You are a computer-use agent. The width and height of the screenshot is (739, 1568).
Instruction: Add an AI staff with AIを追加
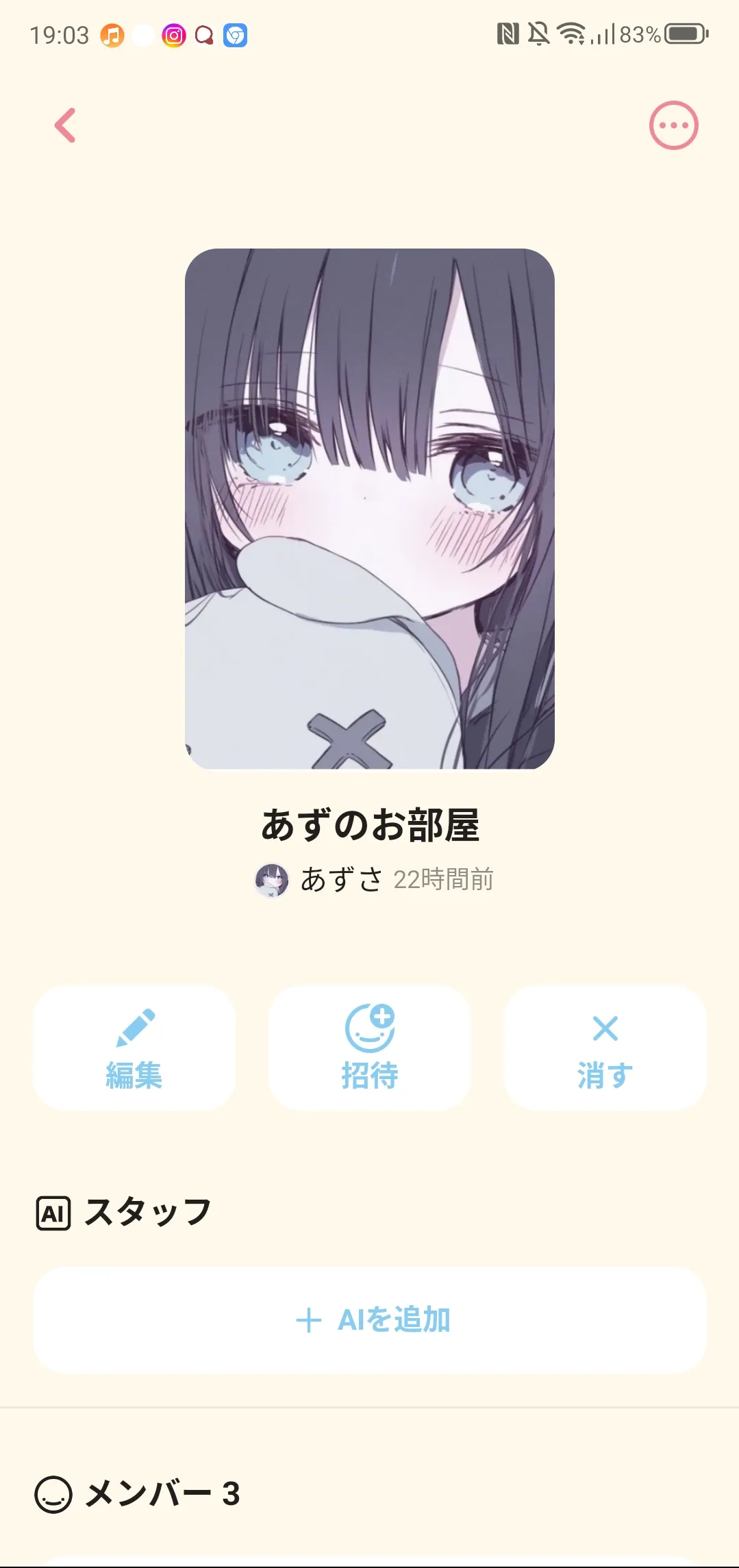pyautogui.click(x=370, y=1319)
